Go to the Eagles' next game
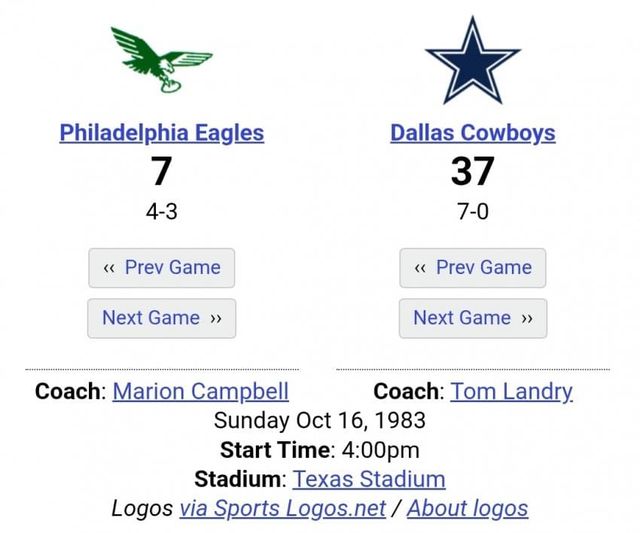 pos(161,318)
